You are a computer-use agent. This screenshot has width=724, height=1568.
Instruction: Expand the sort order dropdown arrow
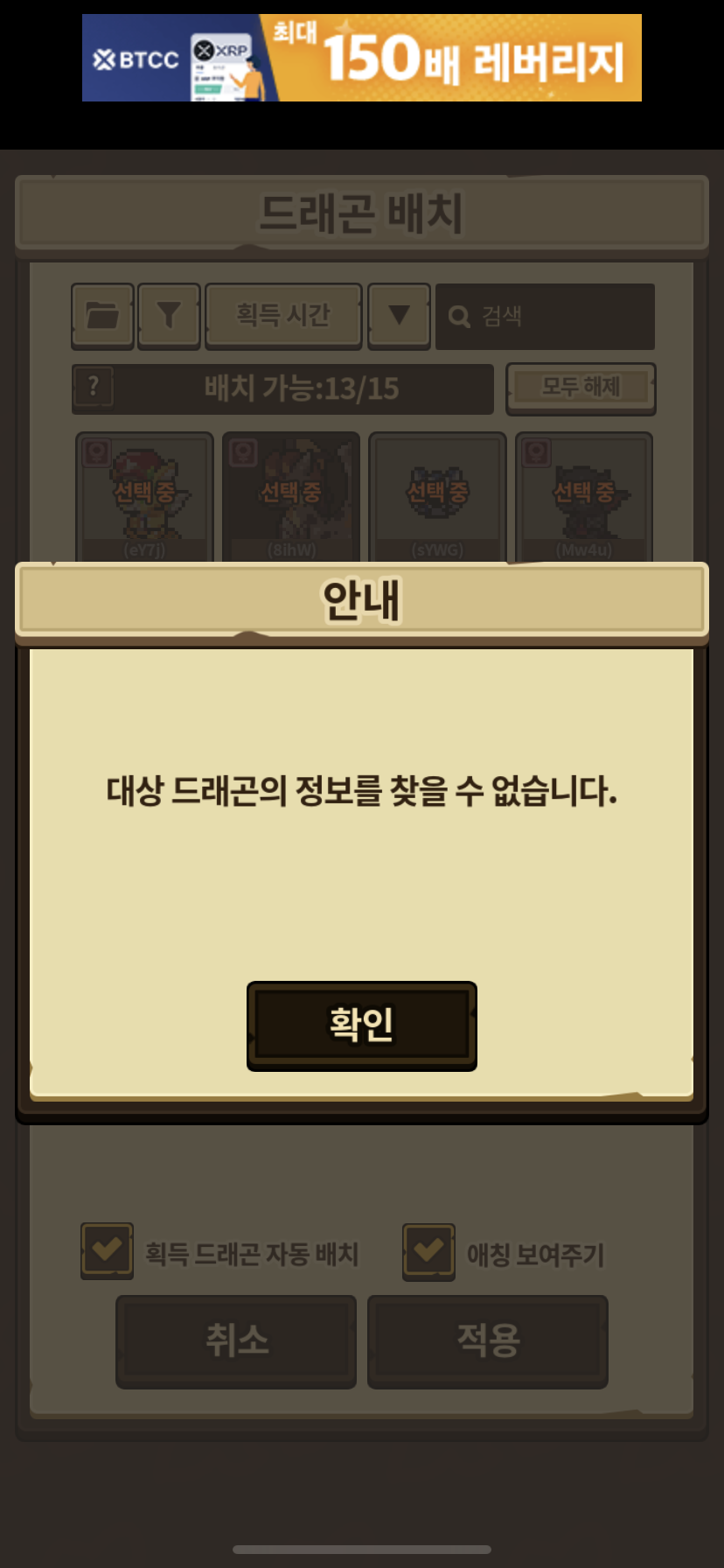pos(399,316)
